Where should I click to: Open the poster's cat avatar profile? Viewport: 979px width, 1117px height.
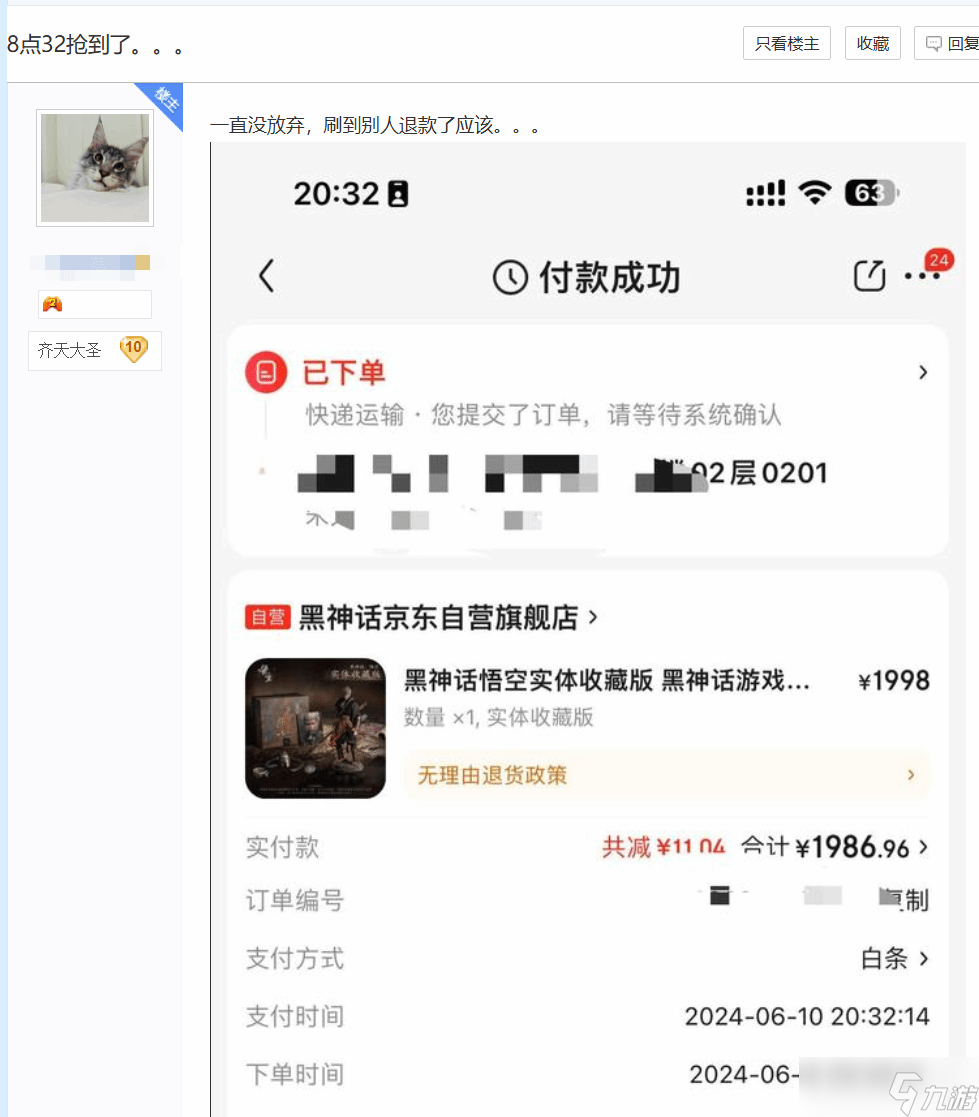point(95,167)
